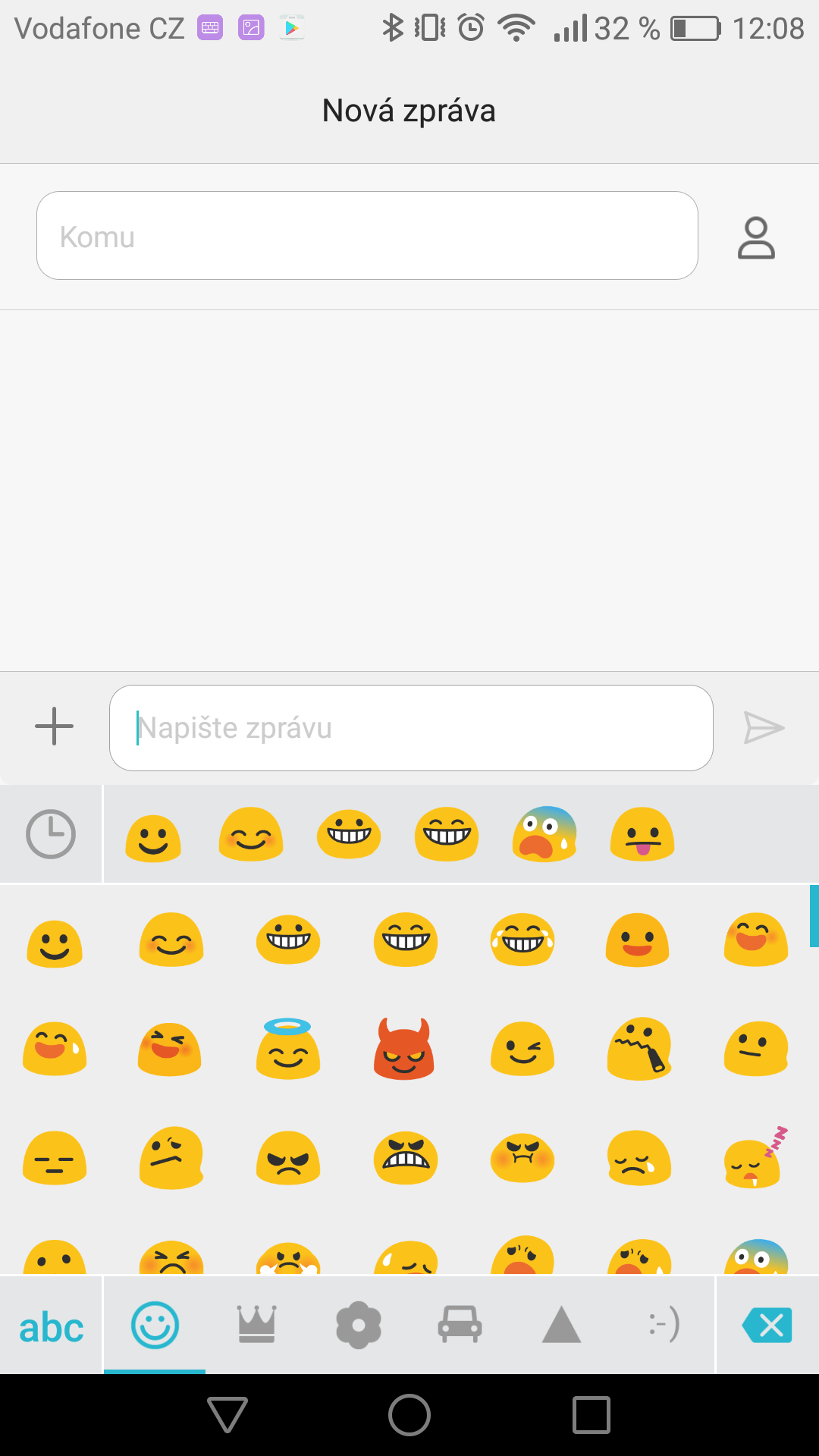Switch to the flower emoji category
Viewport: 819px width, 1456px height.
tap(358, 1325)
